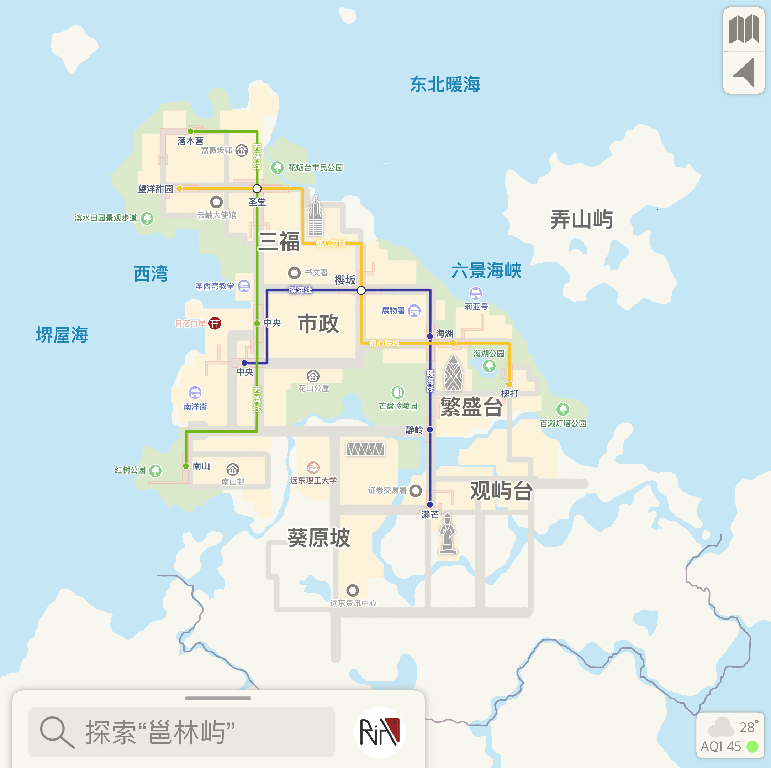Tap the 圣堂 transit station
771x768 pixels.
(257, 188)
